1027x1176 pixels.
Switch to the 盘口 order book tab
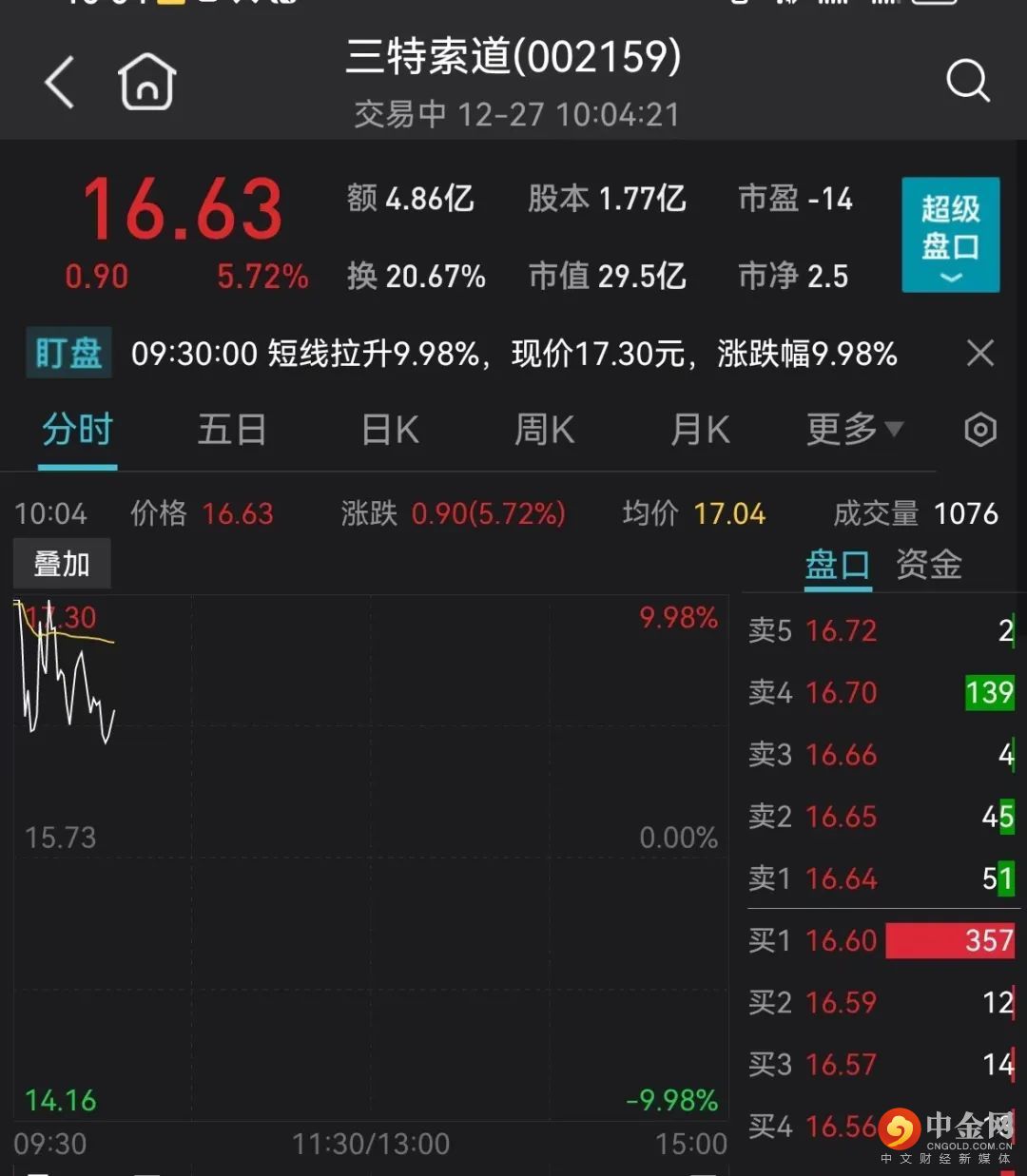[x=838, y=565]
